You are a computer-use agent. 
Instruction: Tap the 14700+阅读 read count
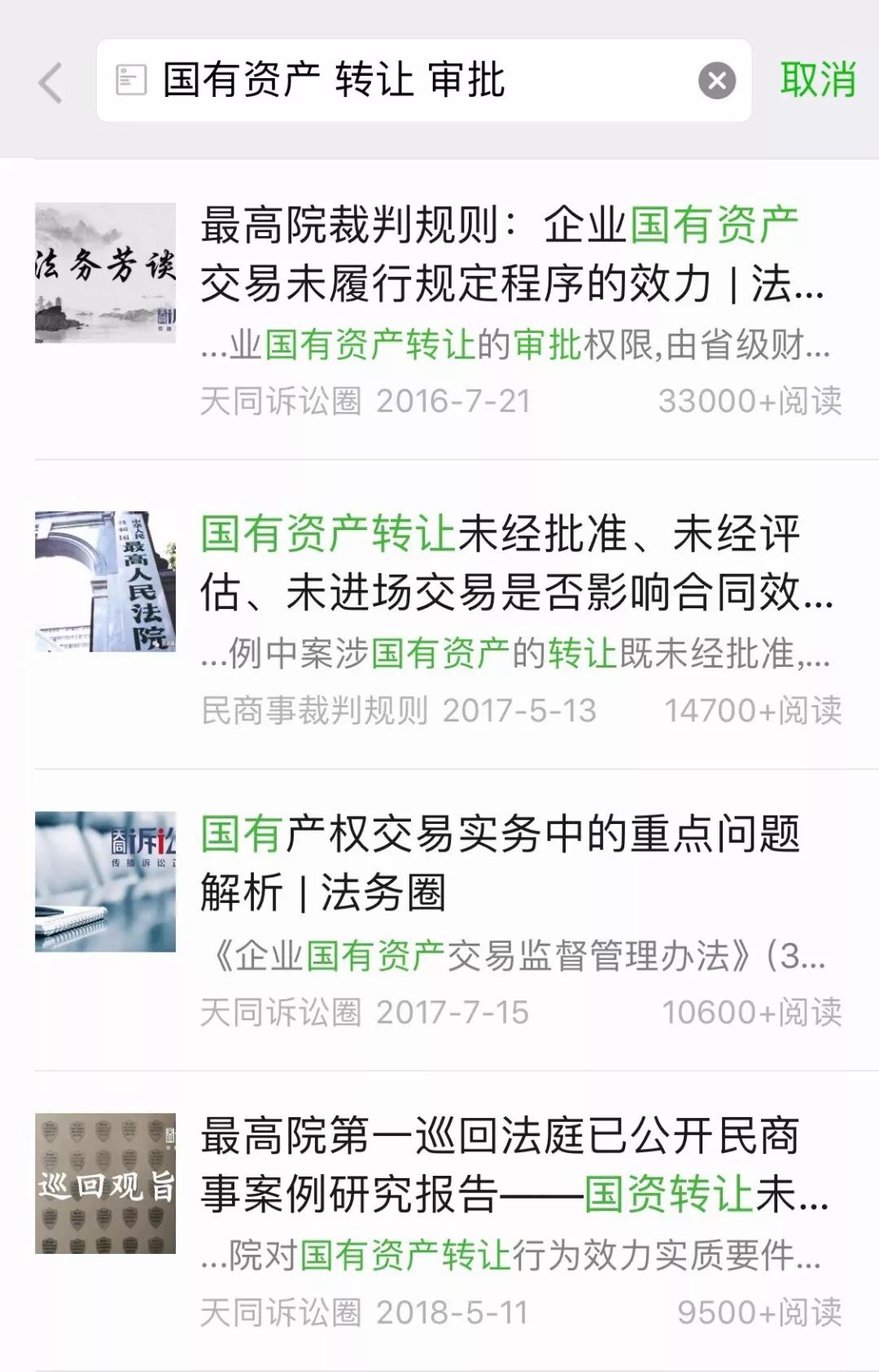click(753, 710)
